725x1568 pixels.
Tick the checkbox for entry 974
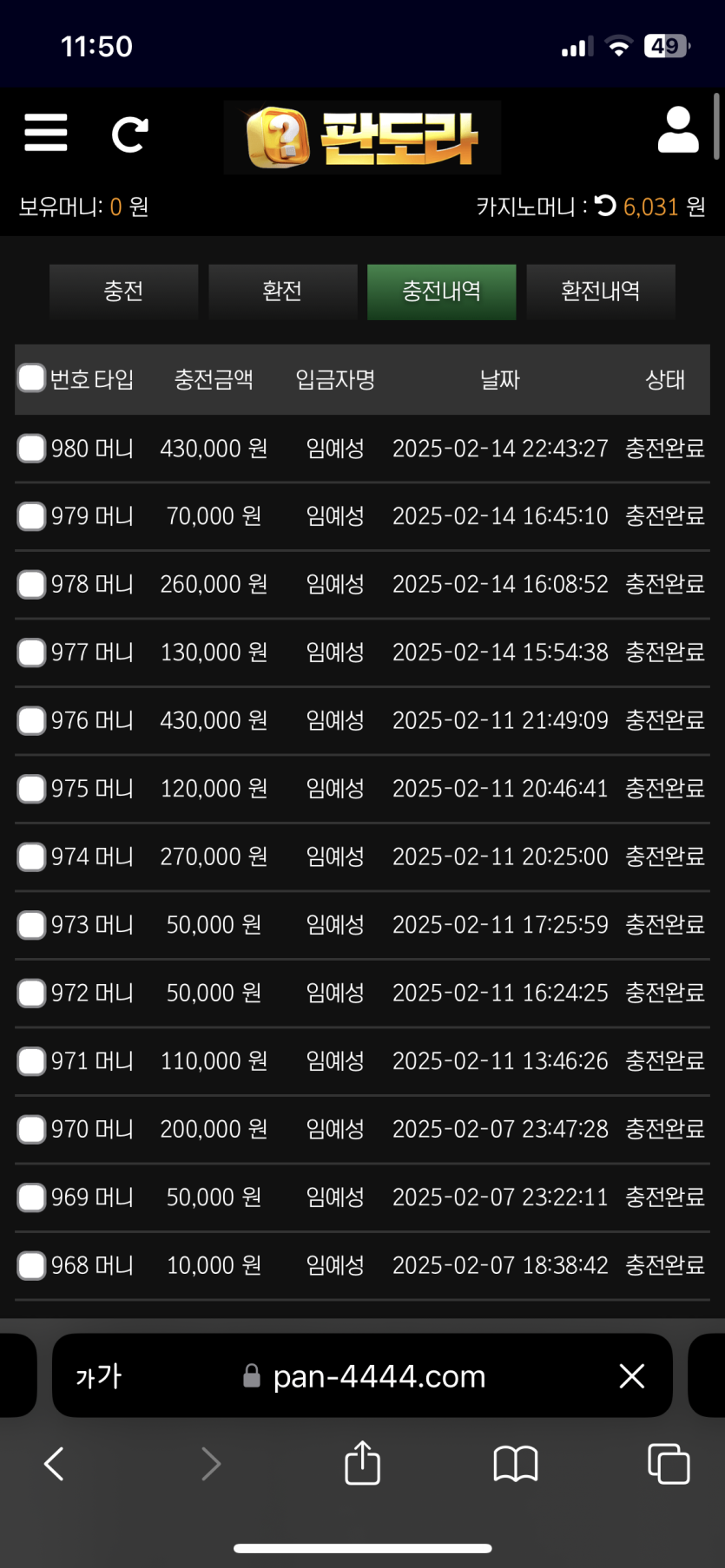(31, 857)
